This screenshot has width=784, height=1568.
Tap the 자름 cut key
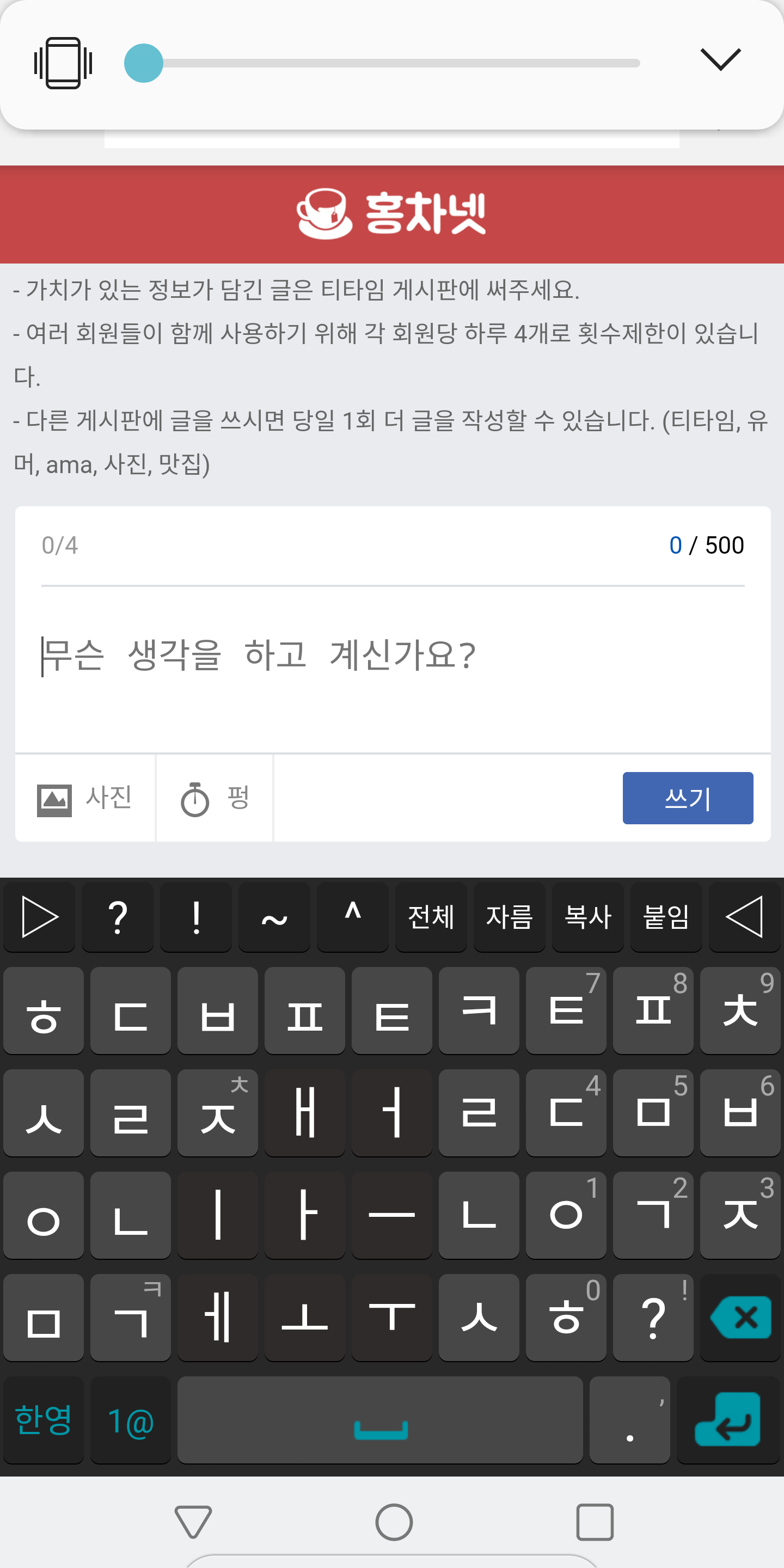click(x=510, y=917)
